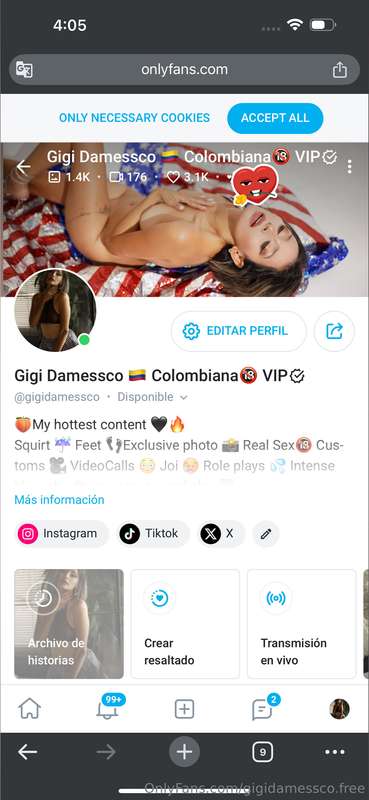
Task: Open the Más información link
Action: [59, 499]
